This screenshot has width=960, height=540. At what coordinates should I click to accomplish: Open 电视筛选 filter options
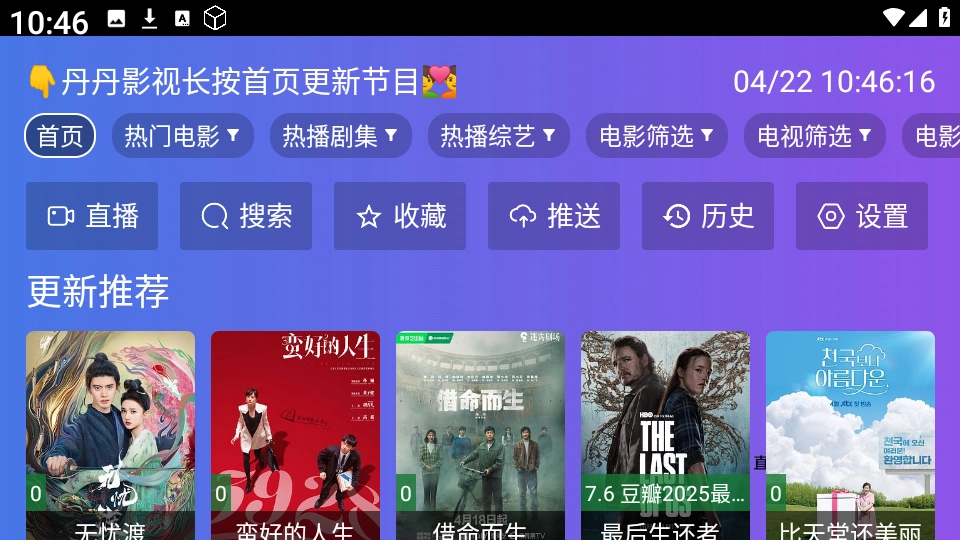point(814,136)
